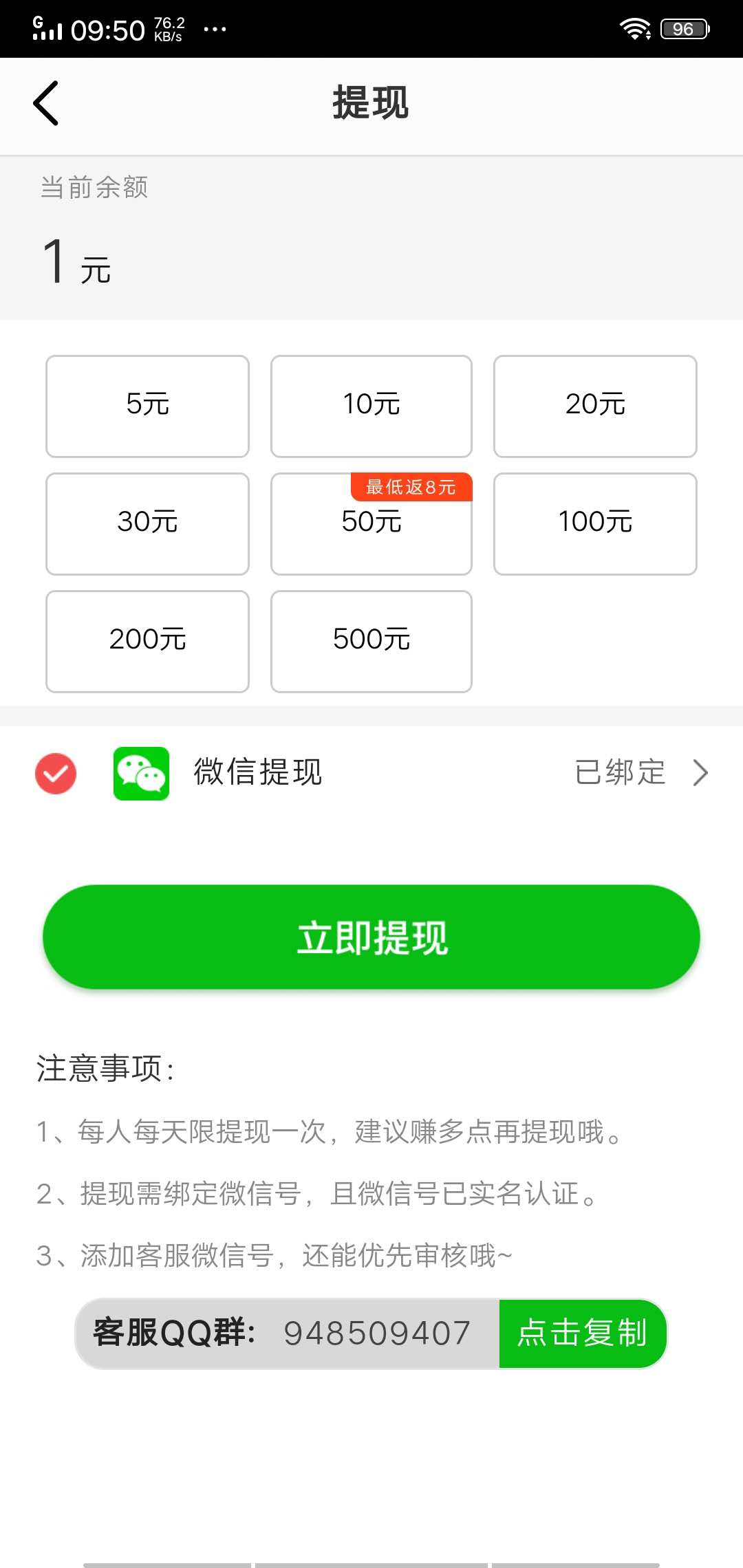Toggle the WeChat withdrawal selection circle

pyautogui.click(x=55, y=774)
